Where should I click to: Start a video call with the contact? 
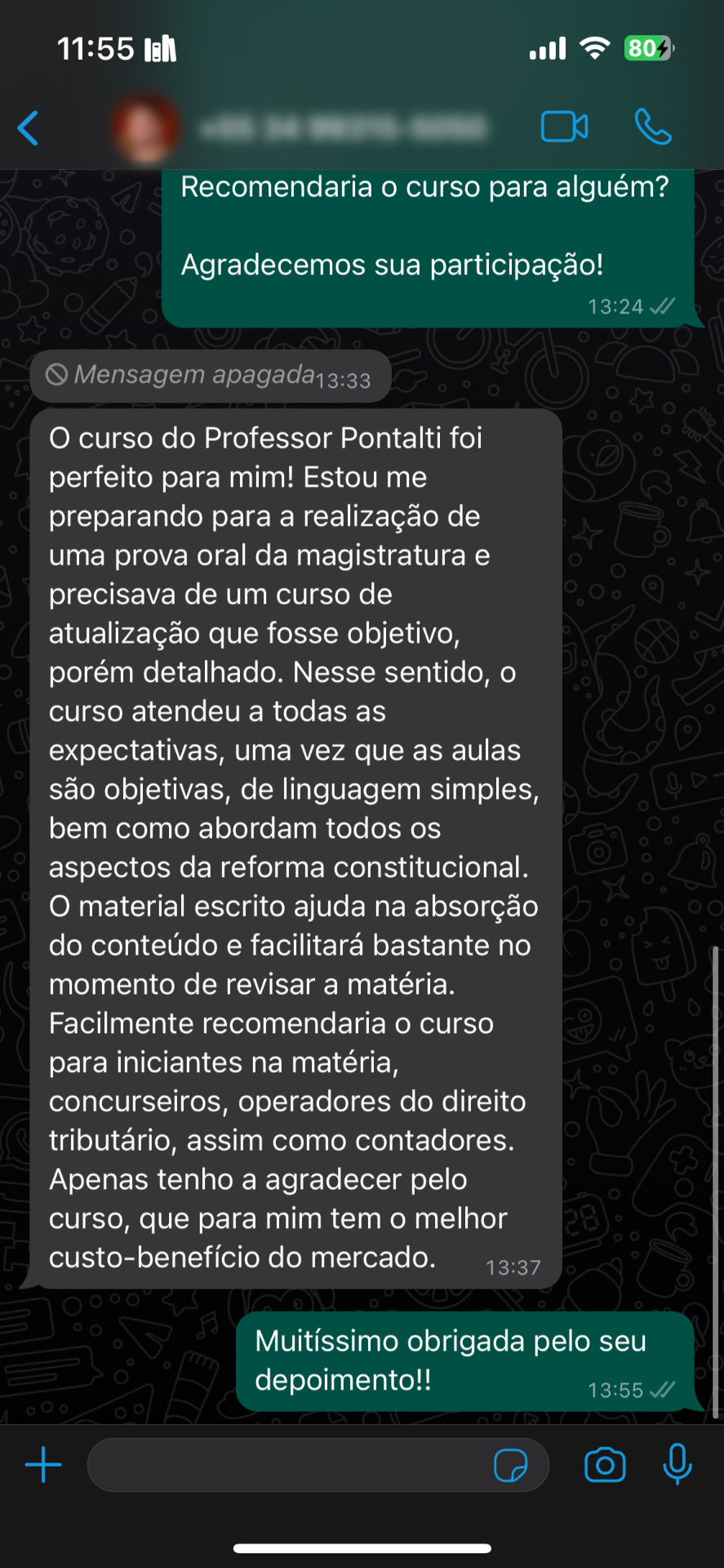tap(563, 127)
